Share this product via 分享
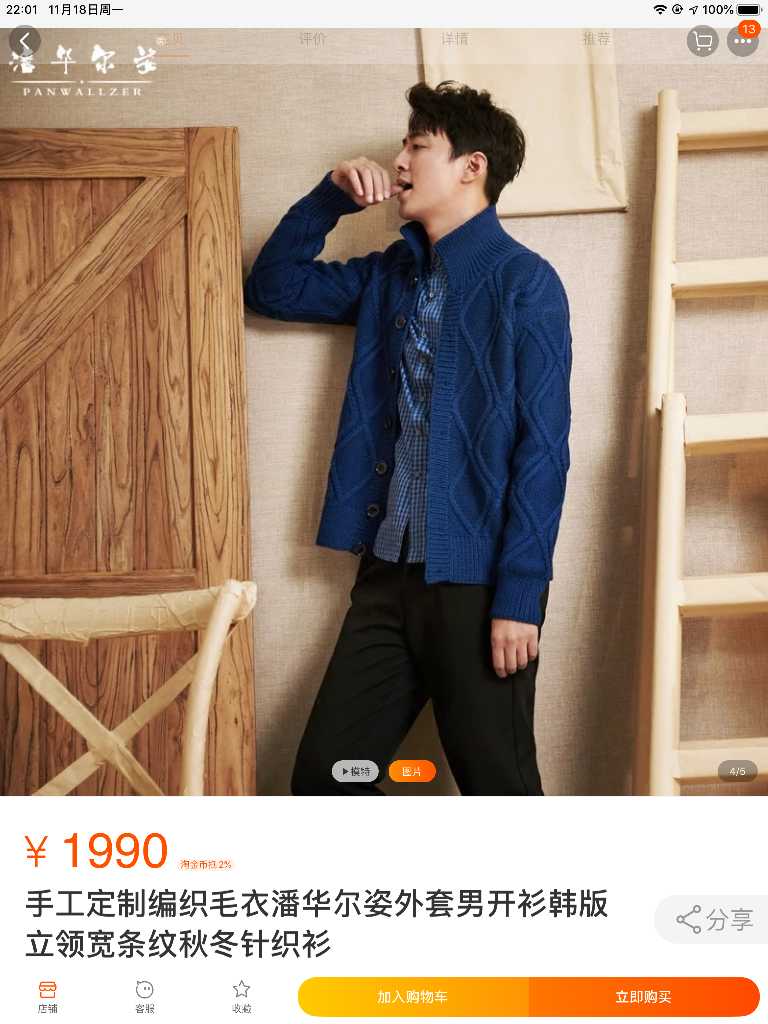 pyautogui.click(x=714, y=920)
